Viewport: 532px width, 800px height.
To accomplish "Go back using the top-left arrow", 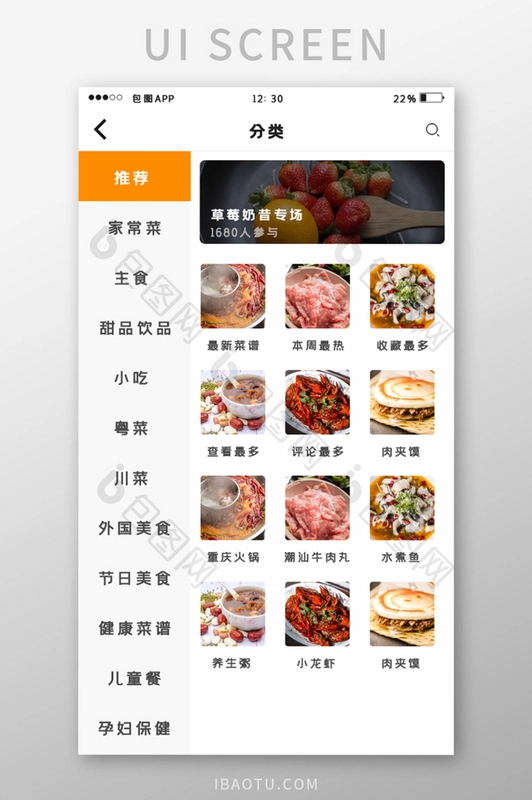I will (x=100, y=129).
